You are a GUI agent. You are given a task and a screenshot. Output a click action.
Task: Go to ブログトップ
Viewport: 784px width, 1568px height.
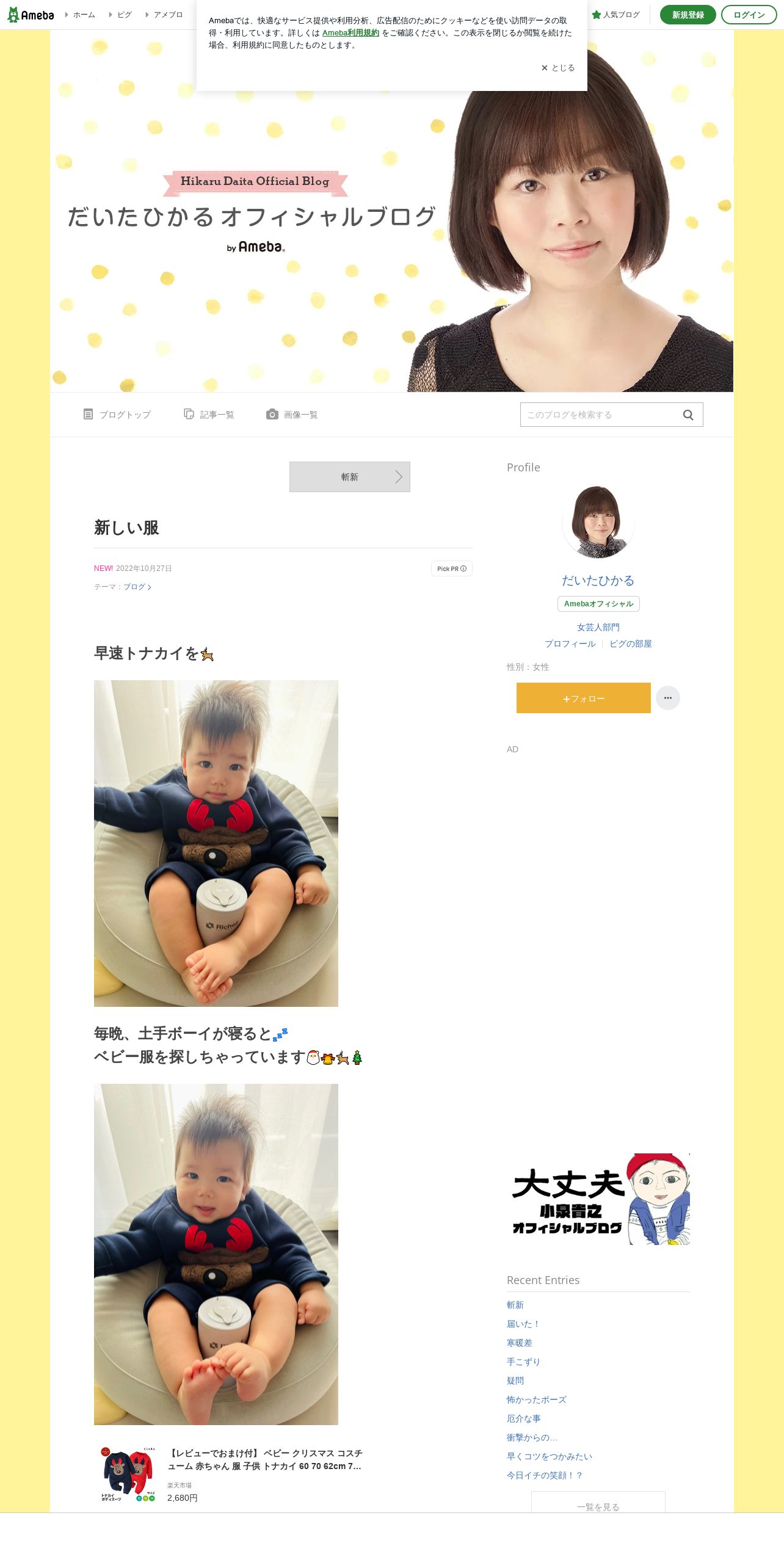(117, 415)
